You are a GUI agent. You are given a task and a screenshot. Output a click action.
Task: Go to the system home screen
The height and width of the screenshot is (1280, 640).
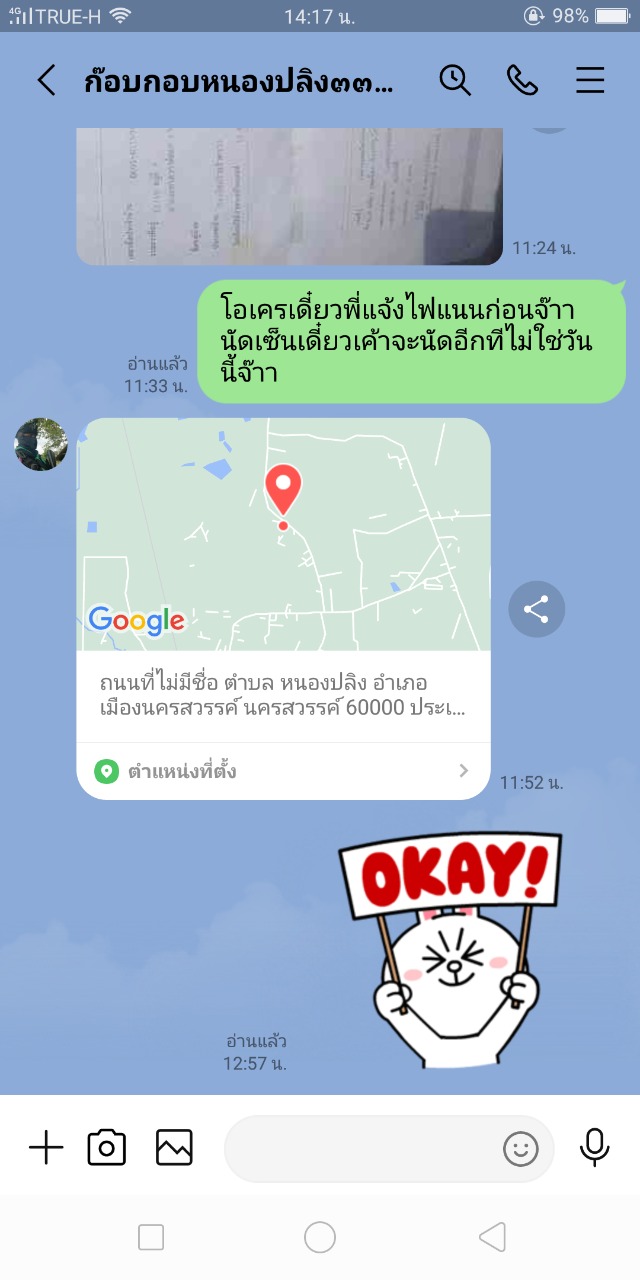[320, 1238]
